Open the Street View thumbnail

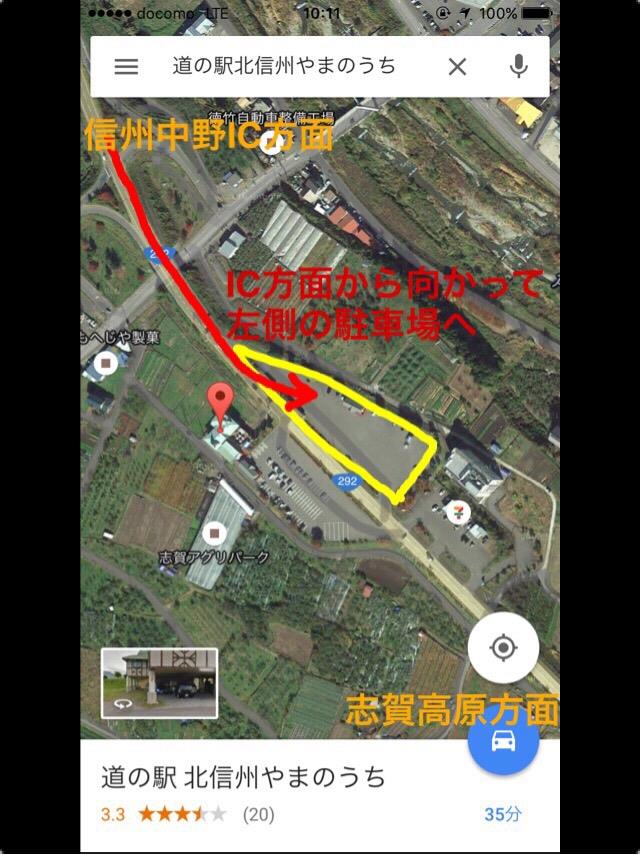[x=159, y=683]
